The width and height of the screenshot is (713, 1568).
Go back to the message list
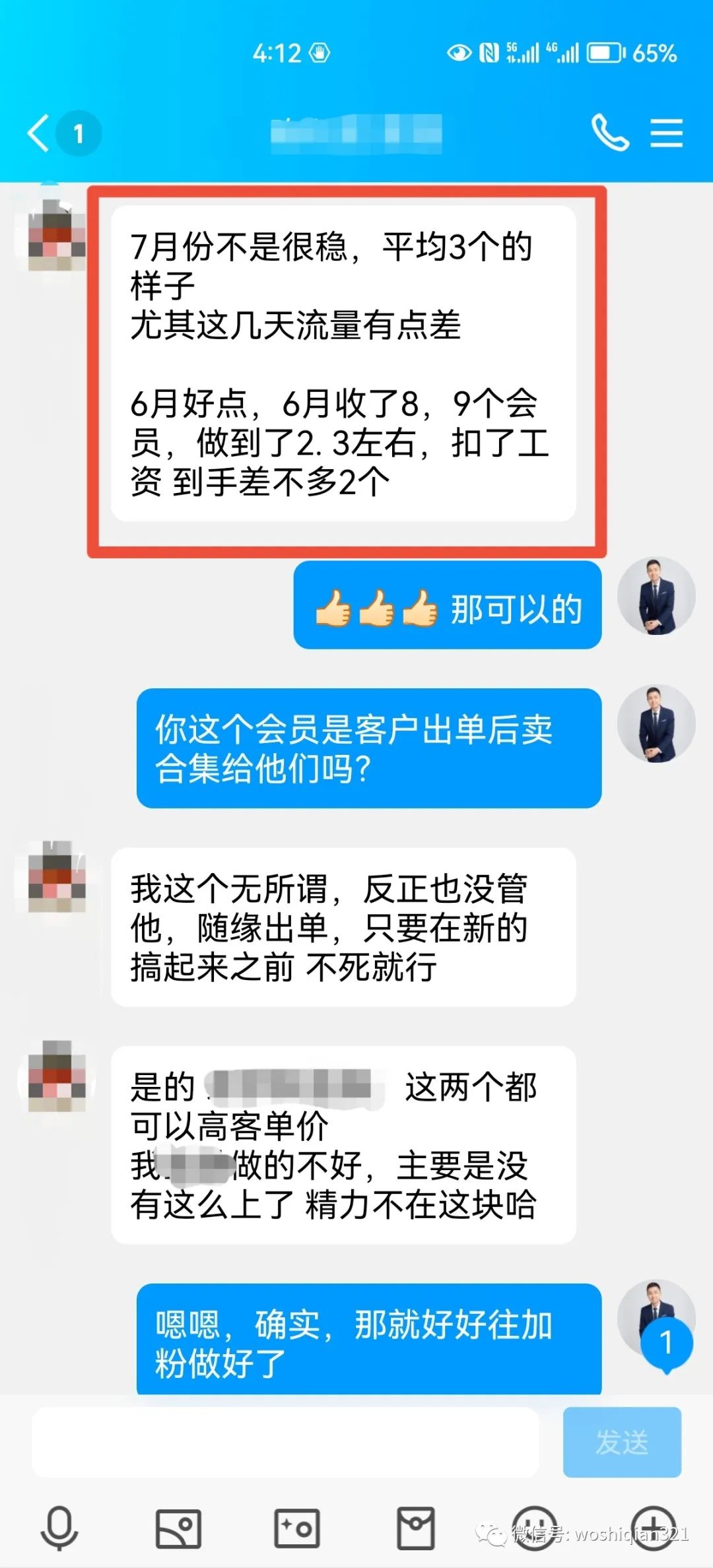click(x=40, y=133)
